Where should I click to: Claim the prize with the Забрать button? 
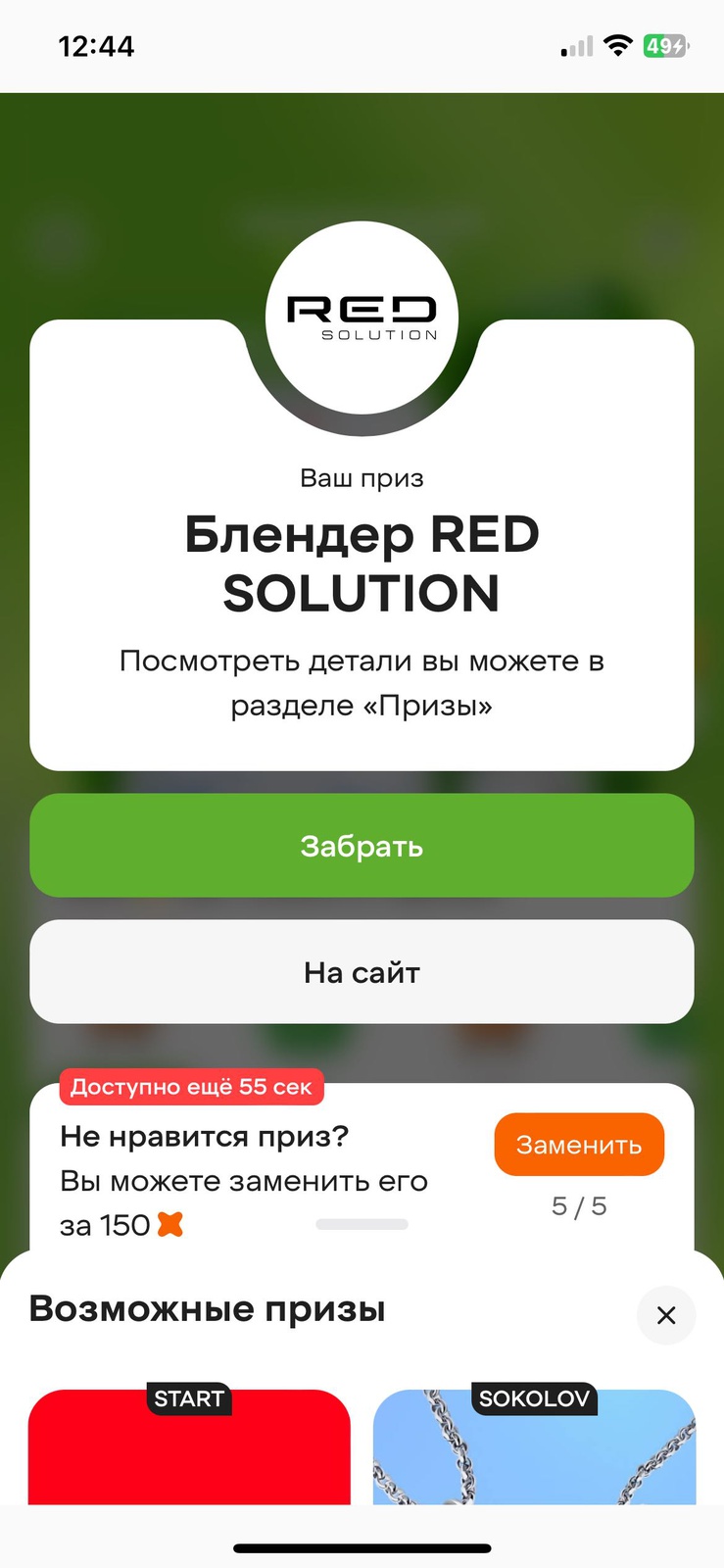(x=362, y=845)
